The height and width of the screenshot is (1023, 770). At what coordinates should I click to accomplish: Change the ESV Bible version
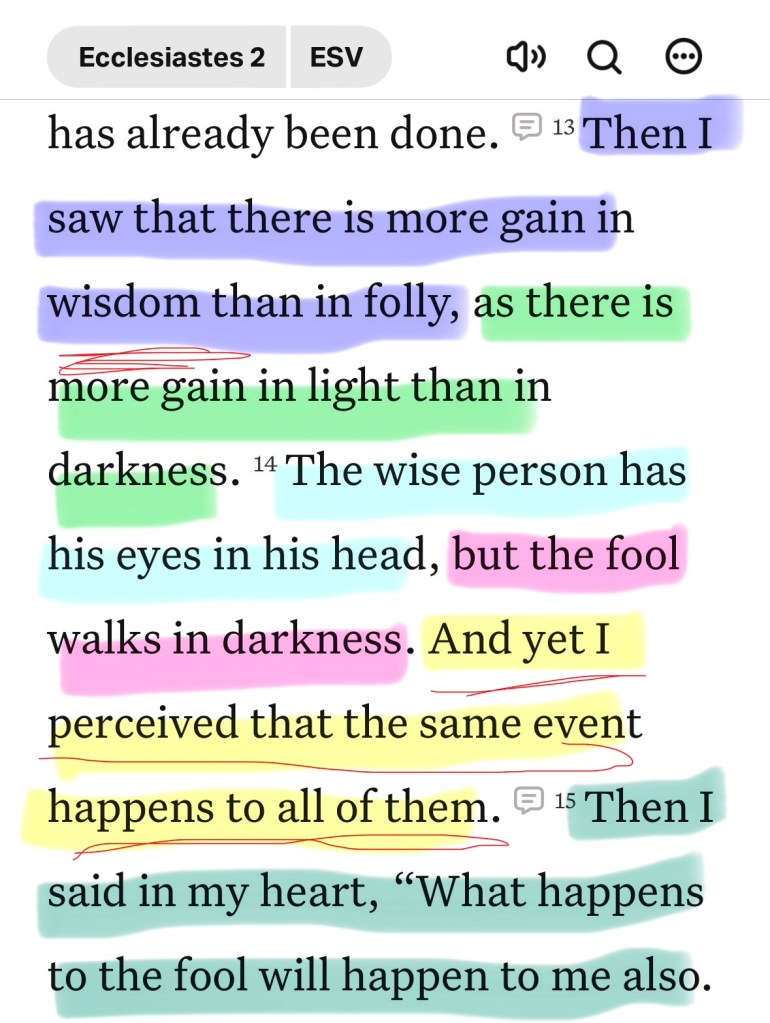[x=338, y=57]
